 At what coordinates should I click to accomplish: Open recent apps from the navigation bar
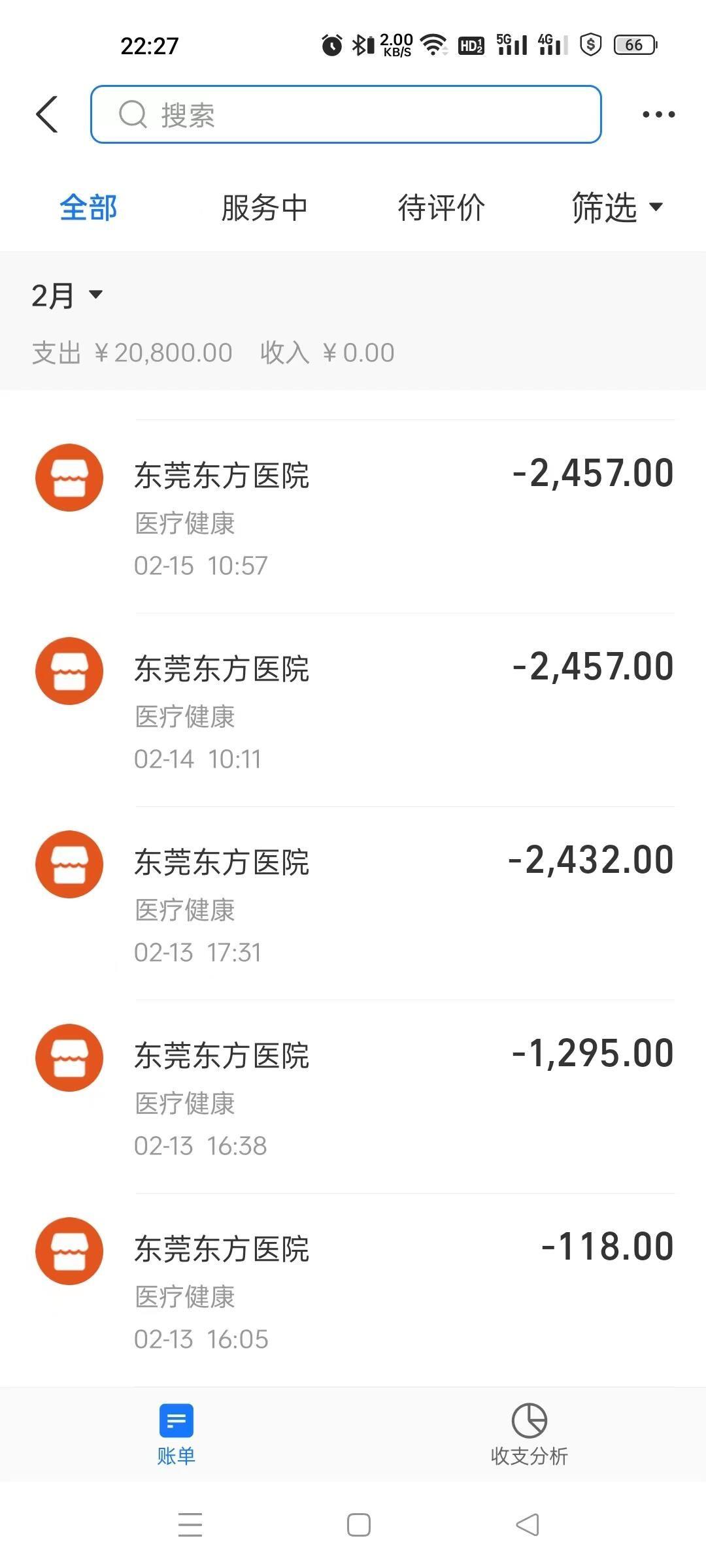coord(190,1525)
